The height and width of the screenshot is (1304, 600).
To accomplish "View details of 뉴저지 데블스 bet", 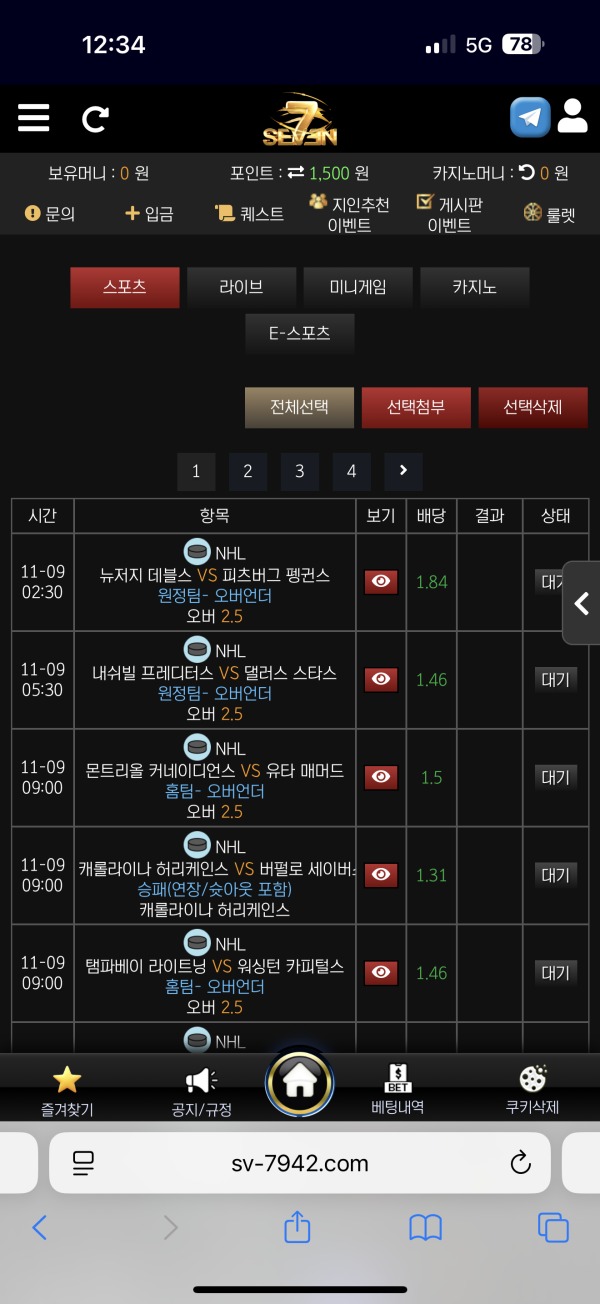I will 381,582.
